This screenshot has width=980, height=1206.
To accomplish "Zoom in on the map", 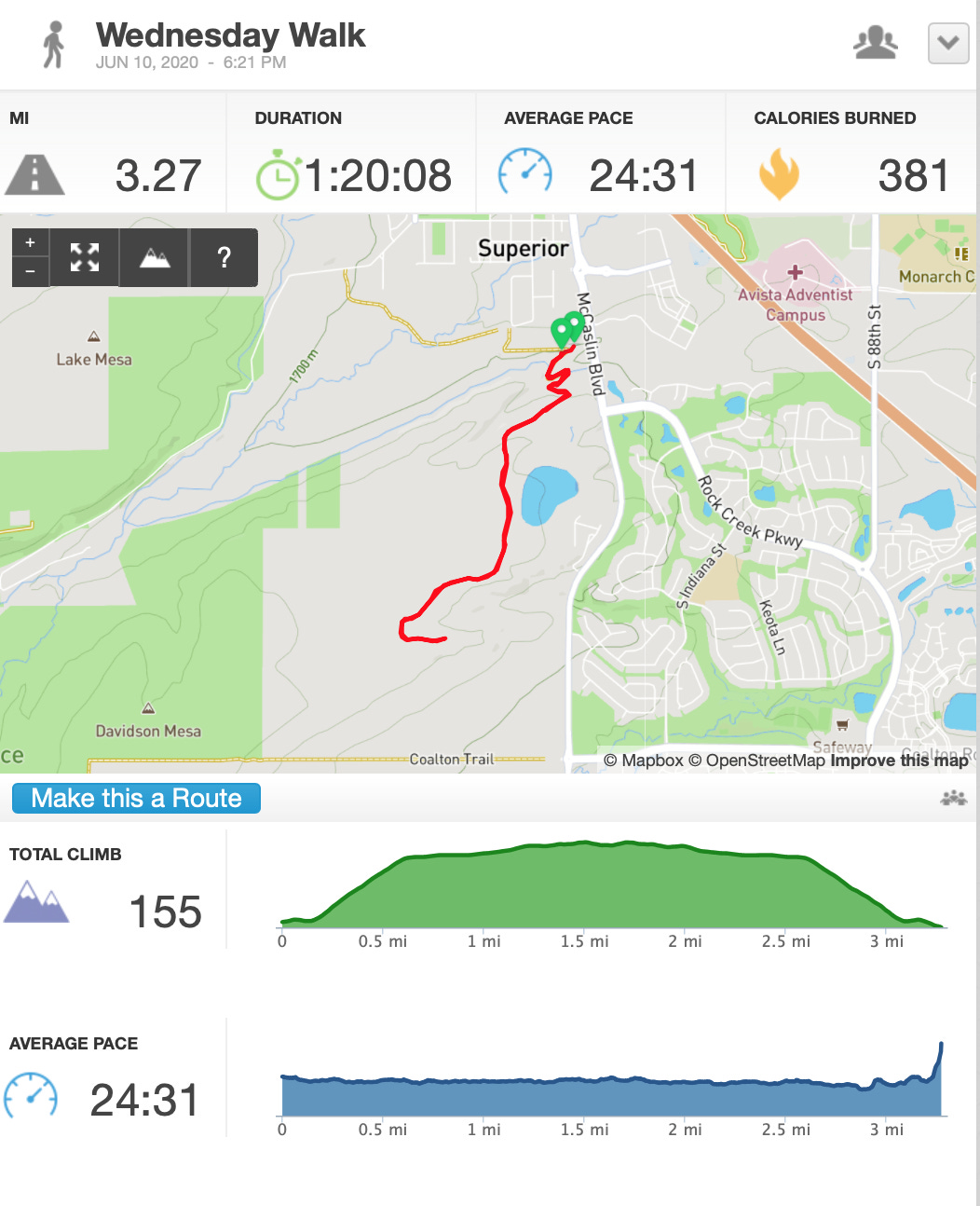I will point(30,242).
